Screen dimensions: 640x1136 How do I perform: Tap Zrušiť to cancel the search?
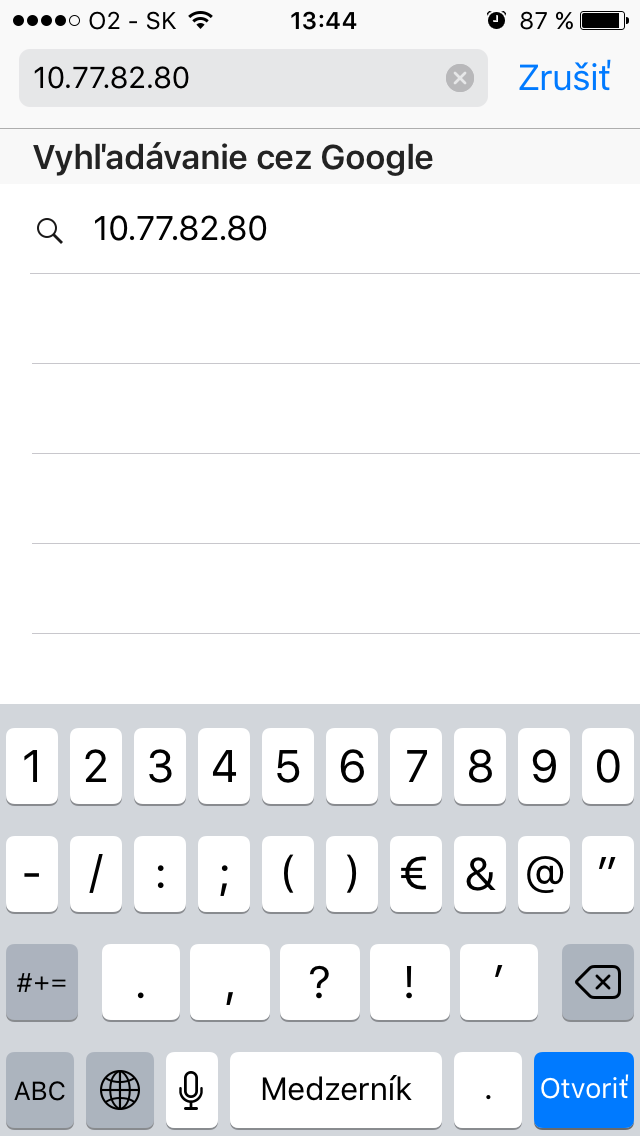coord(564,78)
